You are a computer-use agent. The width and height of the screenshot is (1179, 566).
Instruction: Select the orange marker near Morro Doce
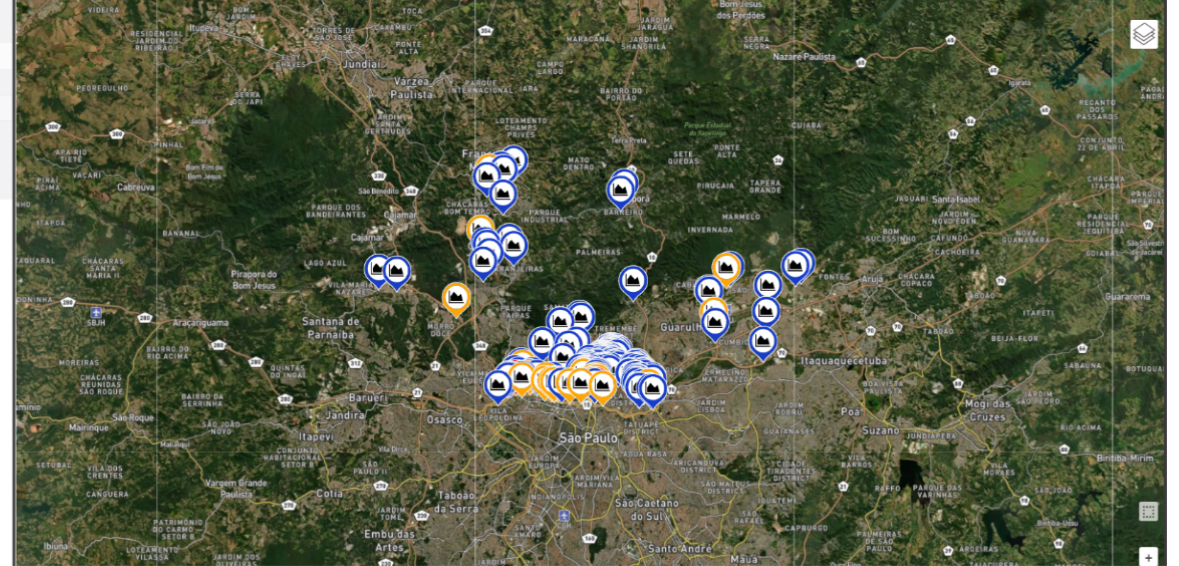(456, 297)
